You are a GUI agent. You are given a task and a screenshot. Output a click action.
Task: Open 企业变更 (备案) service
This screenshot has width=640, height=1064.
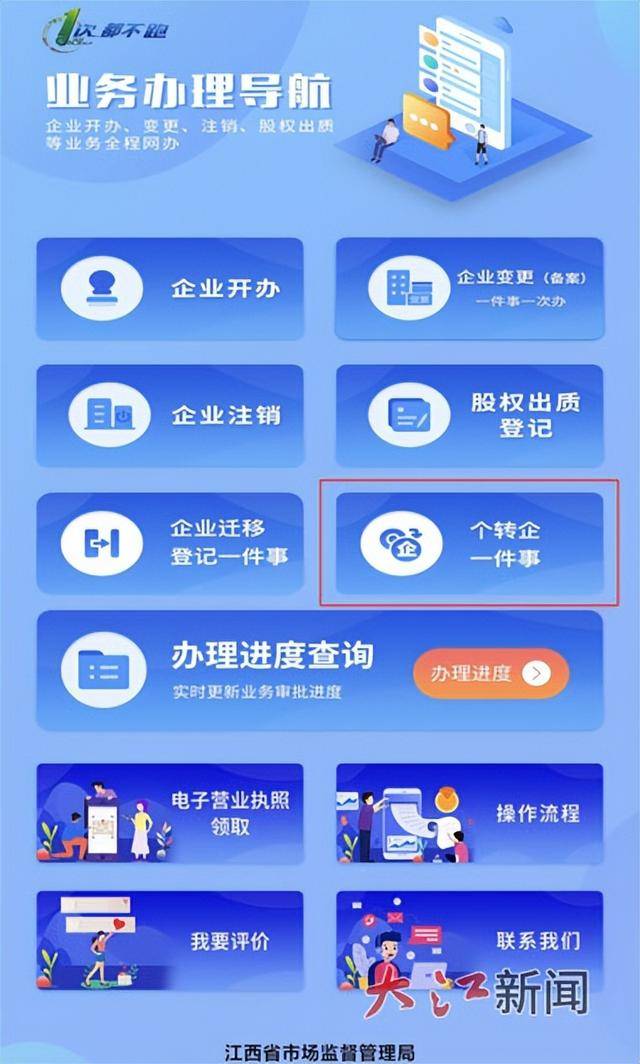pos(468,289)
